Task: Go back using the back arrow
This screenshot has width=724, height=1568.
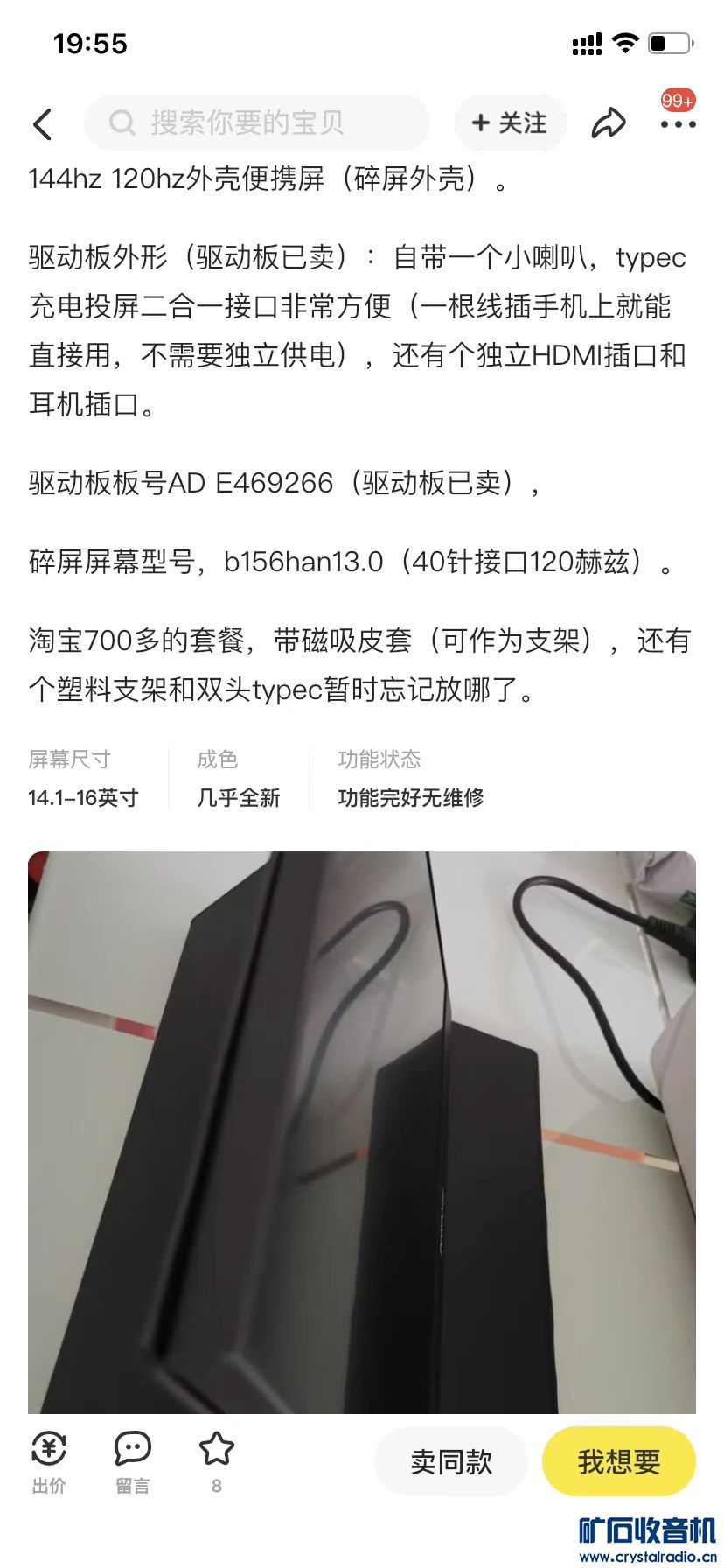Action: point(43,124)
